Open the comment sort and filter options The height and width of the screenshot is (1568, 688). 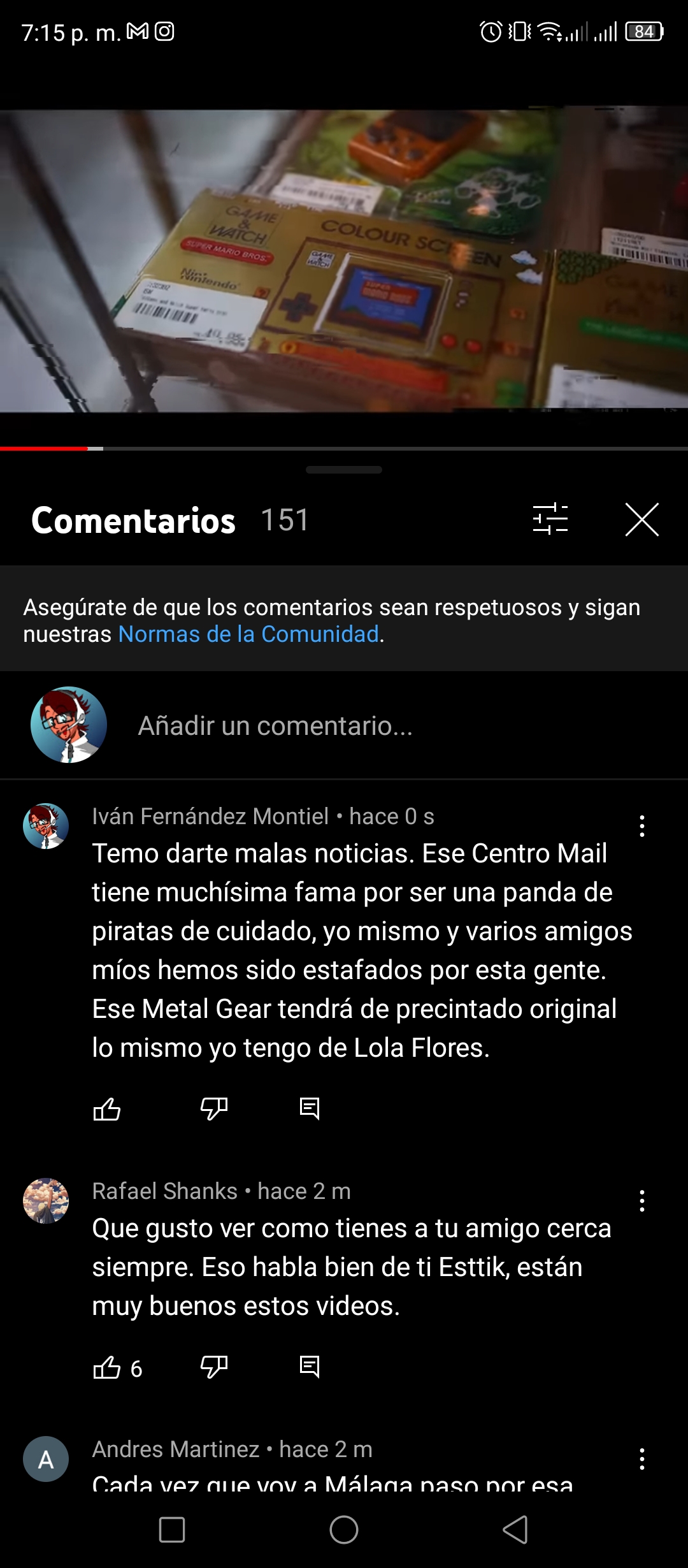point(550,519)
